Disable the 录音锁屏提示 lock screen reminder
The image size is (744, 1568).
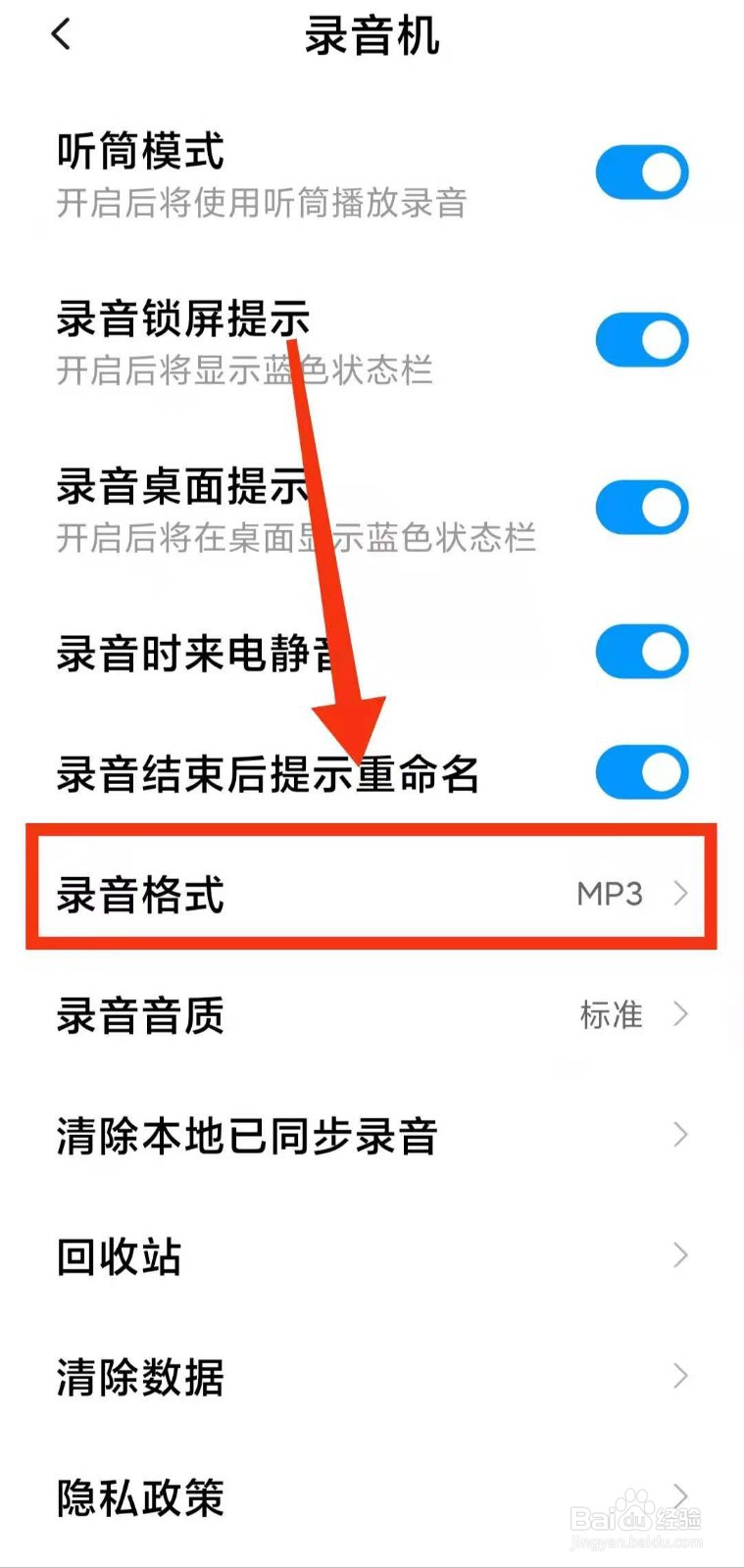click(x=642, y=338)
